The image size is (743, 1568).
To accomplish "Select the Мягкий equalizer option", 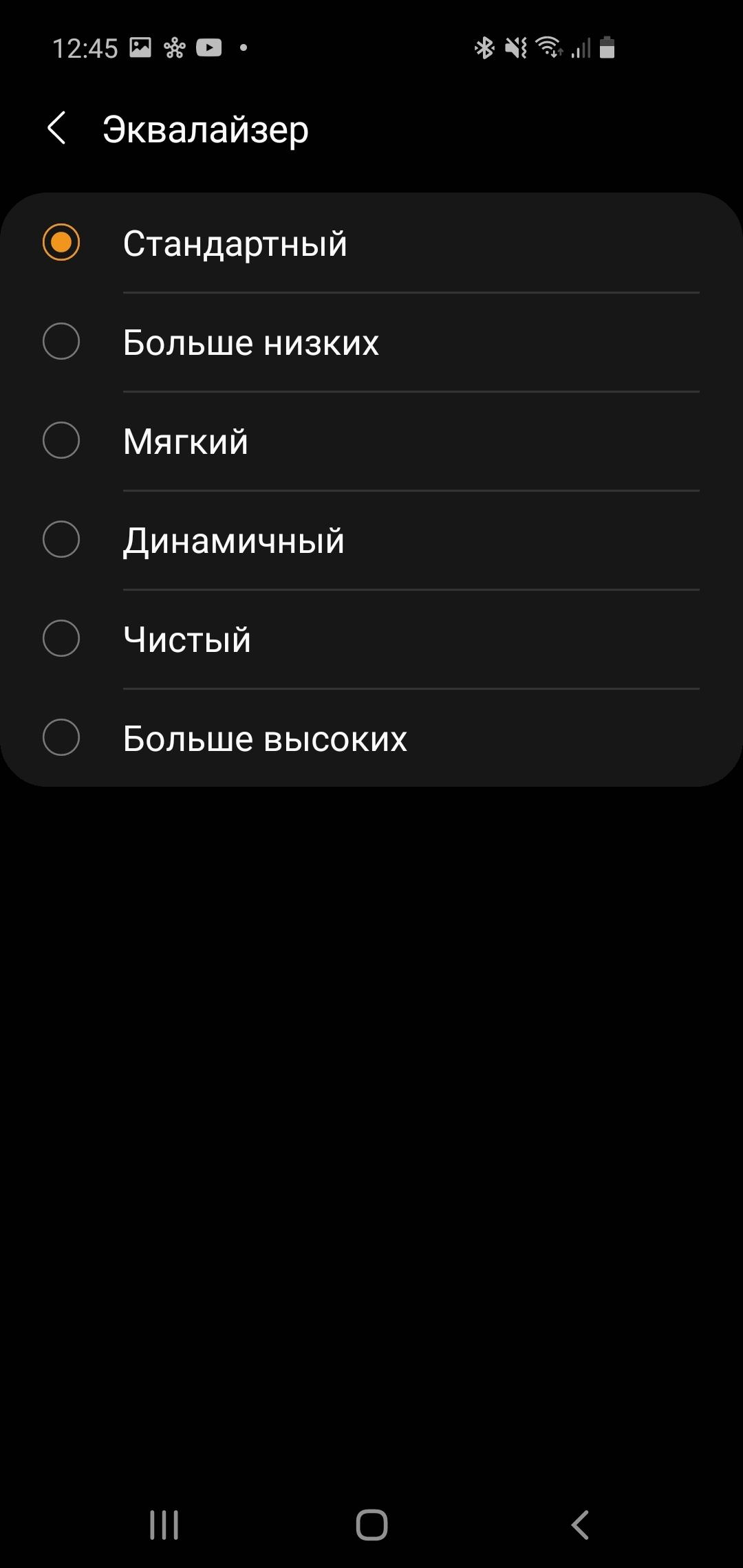I will [186, 442].
